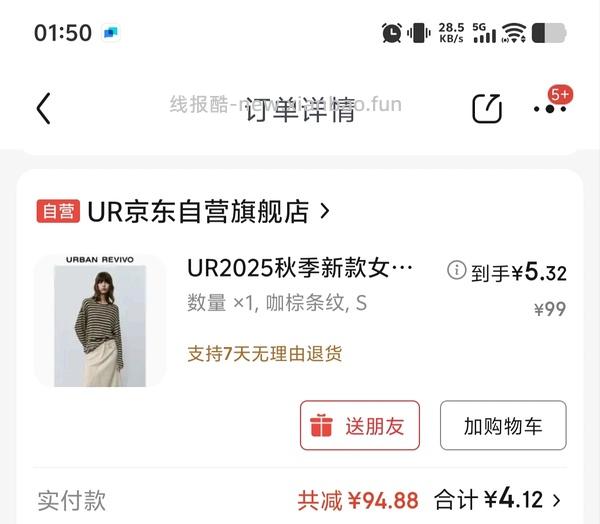The image size is (600, 524).
Task: Share this order
Action: [x=486, y=108]
